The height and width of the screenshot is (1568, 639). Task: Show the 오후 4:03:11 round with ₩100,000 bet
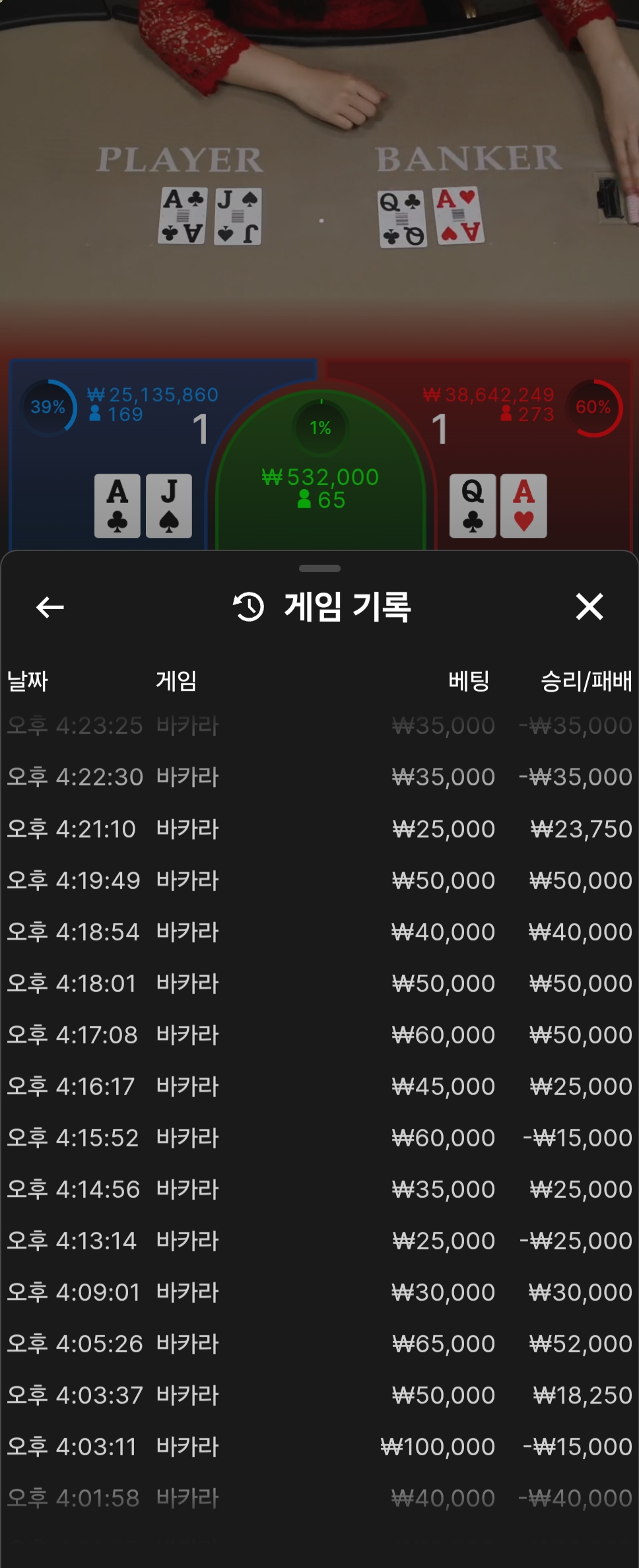pyautogui.click(x=319, y=1447)
